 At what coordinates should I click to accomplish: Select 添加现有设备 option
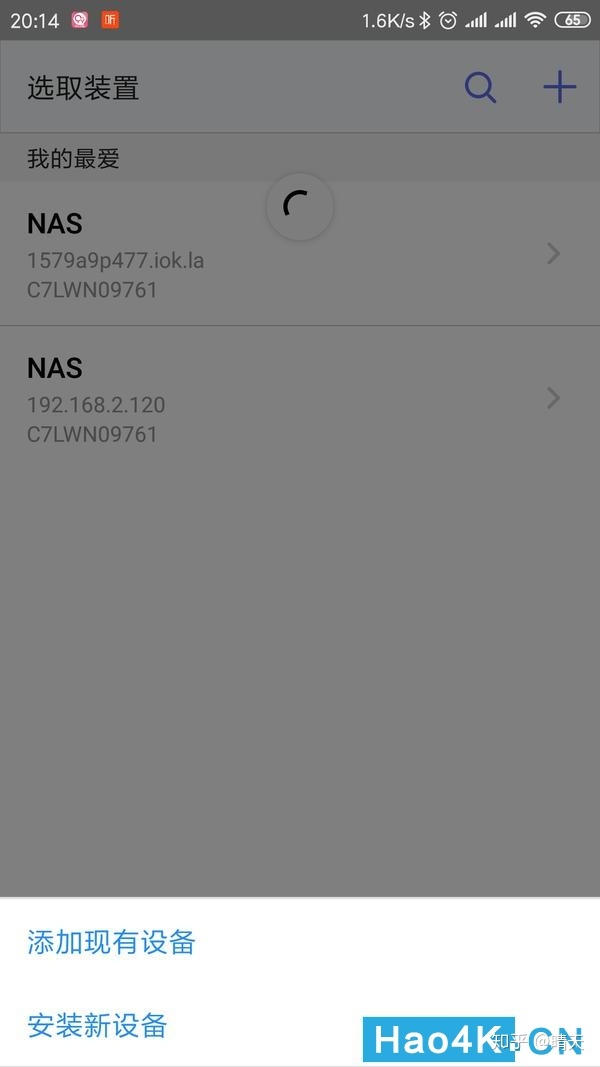click(111, 942)
